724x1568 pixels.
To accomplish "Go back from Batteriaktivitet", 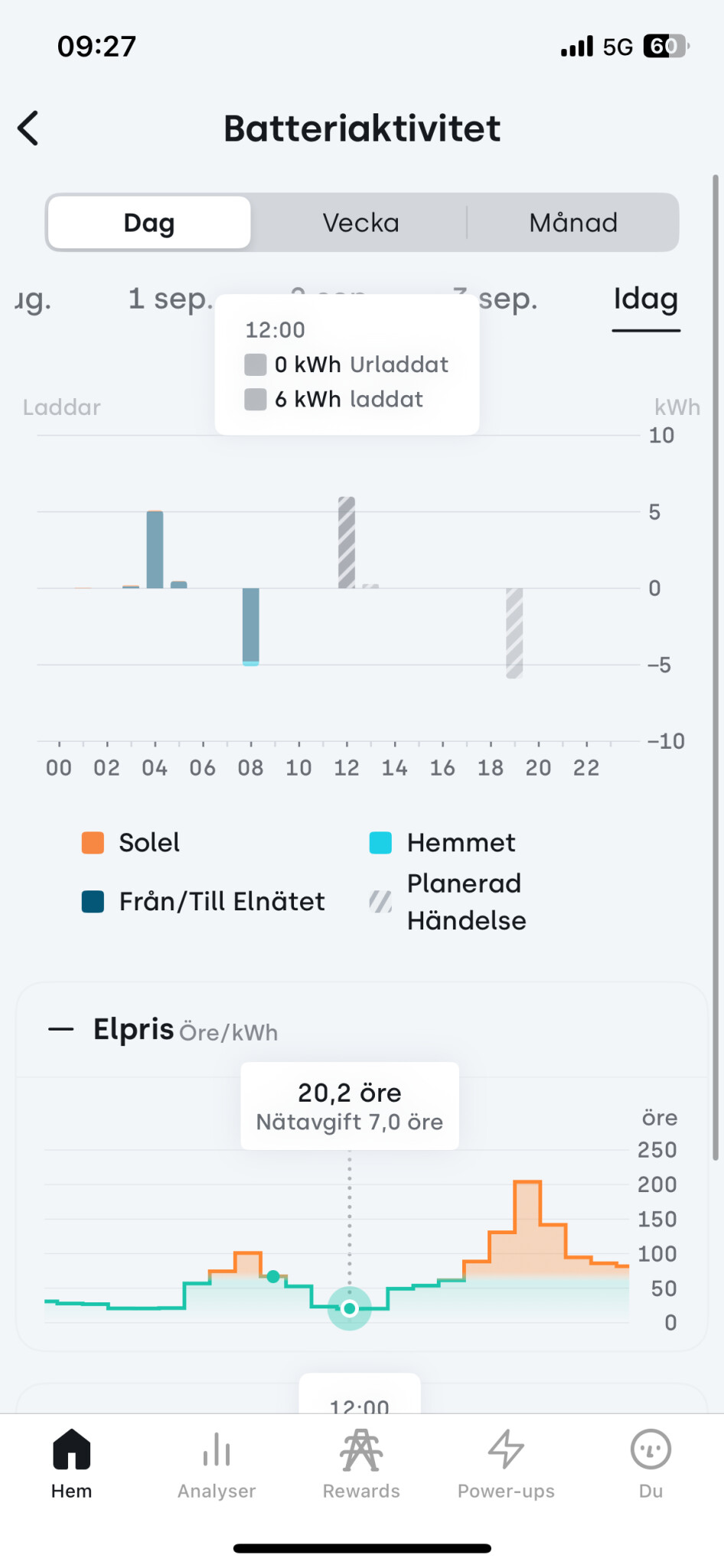I will tap(28, 128).
